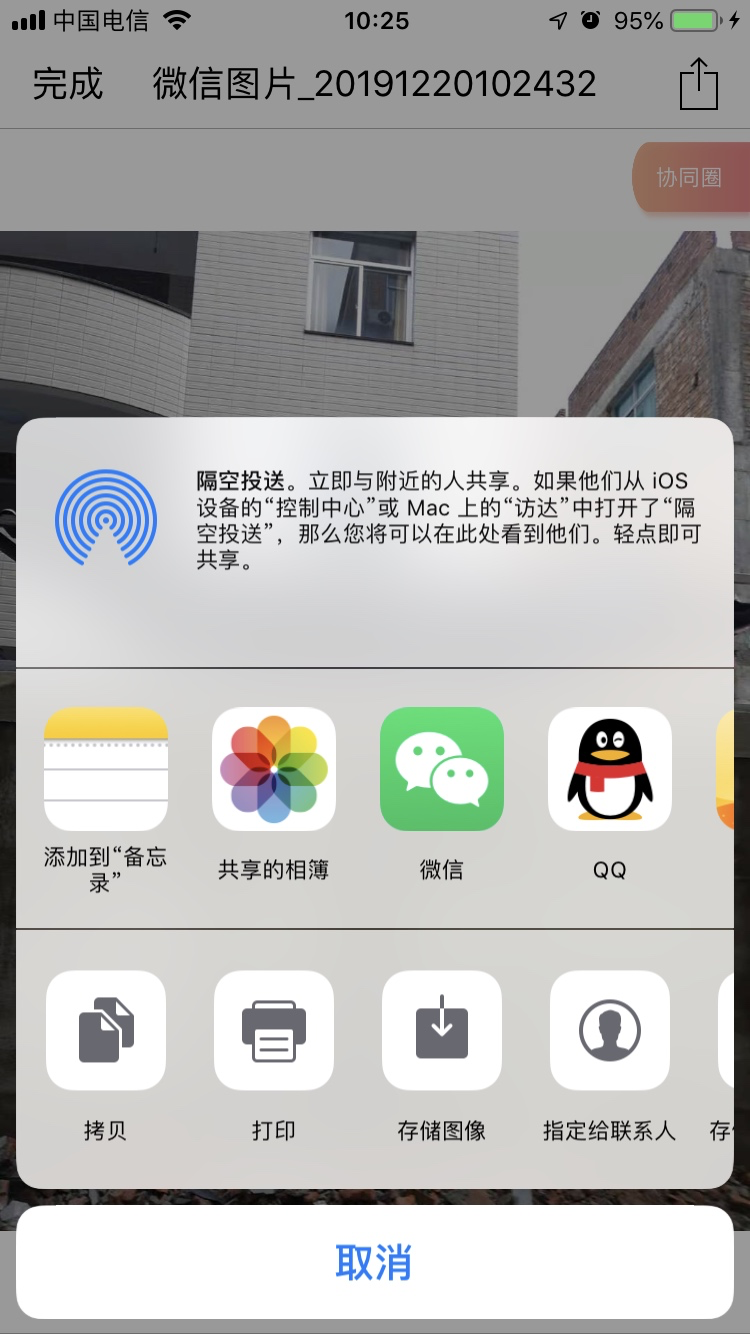750x1334 pixels.
Task: Open 共享的相簿 shared album option
Action: pyautogui.click(x=274, y=768)
